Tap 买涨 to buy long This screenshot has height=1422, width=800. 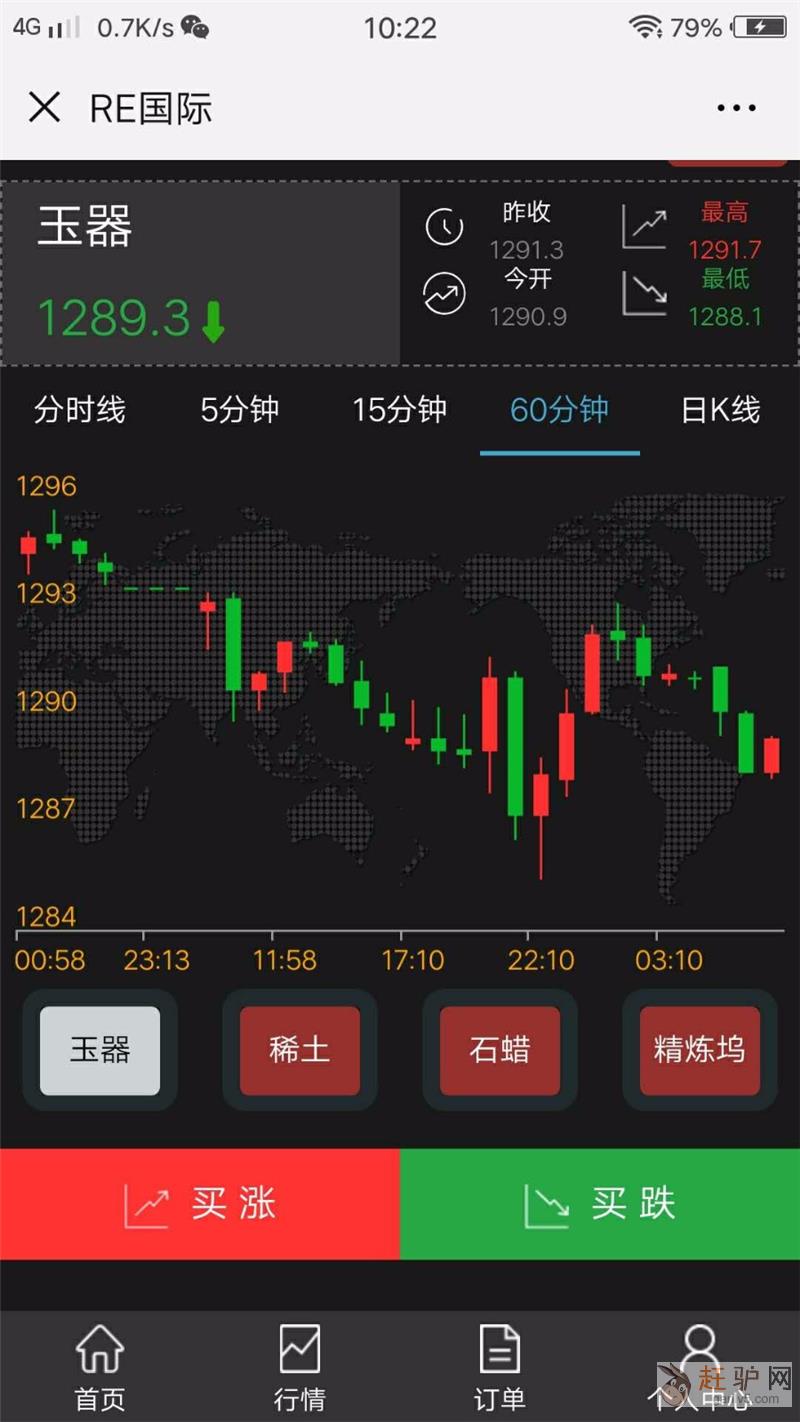(x=200, y=1204)
